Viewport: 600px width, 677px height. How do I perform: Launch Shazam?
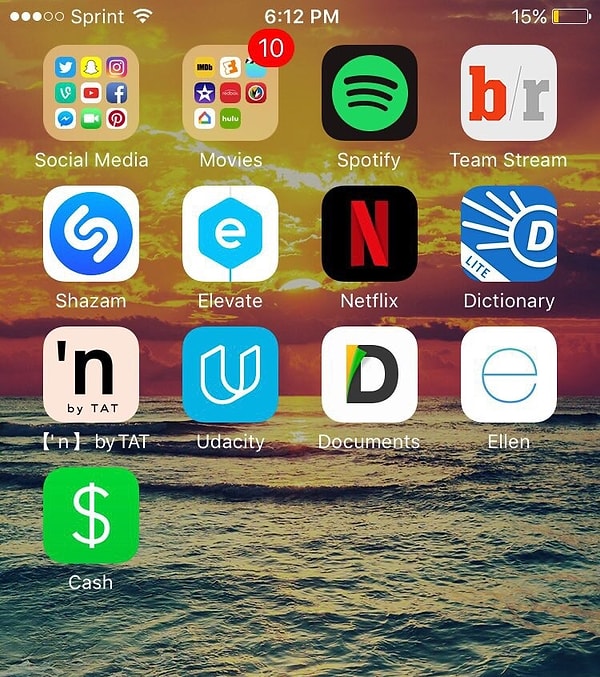click(x=91, y=234)
